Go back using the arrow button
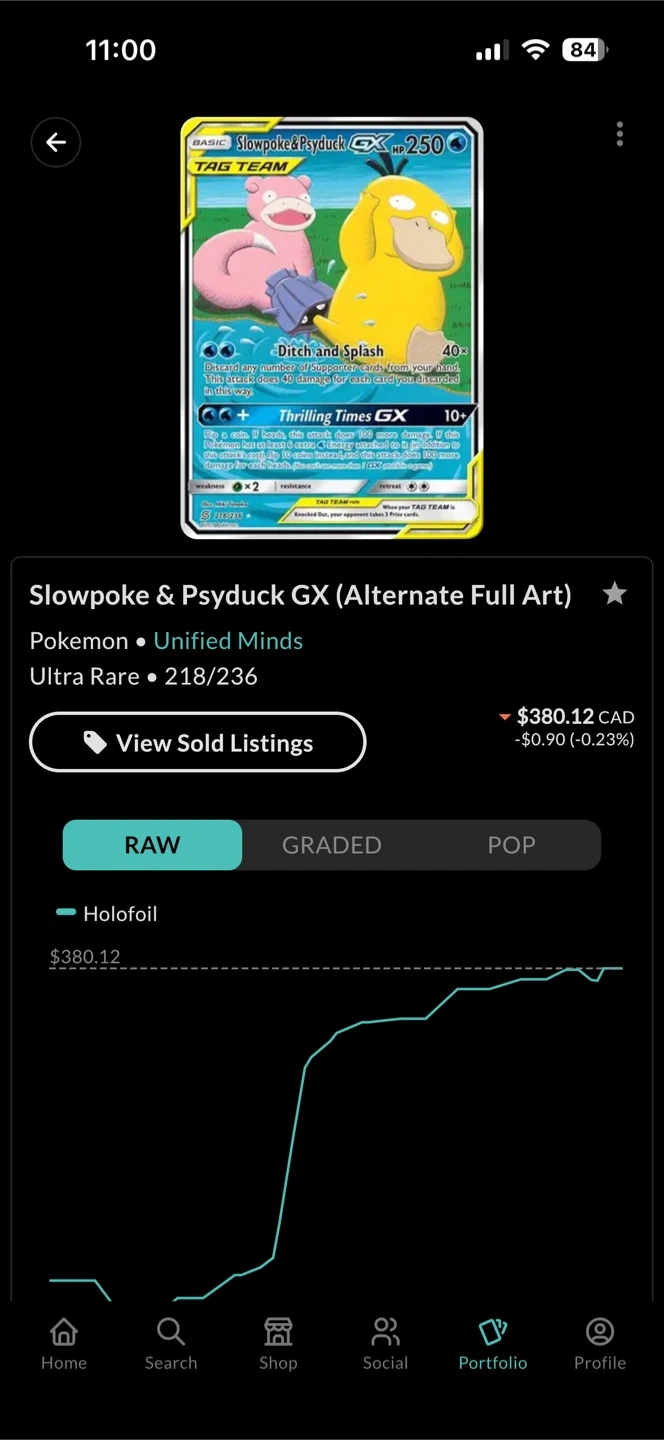664x1440 pixels. coord(56,143)
